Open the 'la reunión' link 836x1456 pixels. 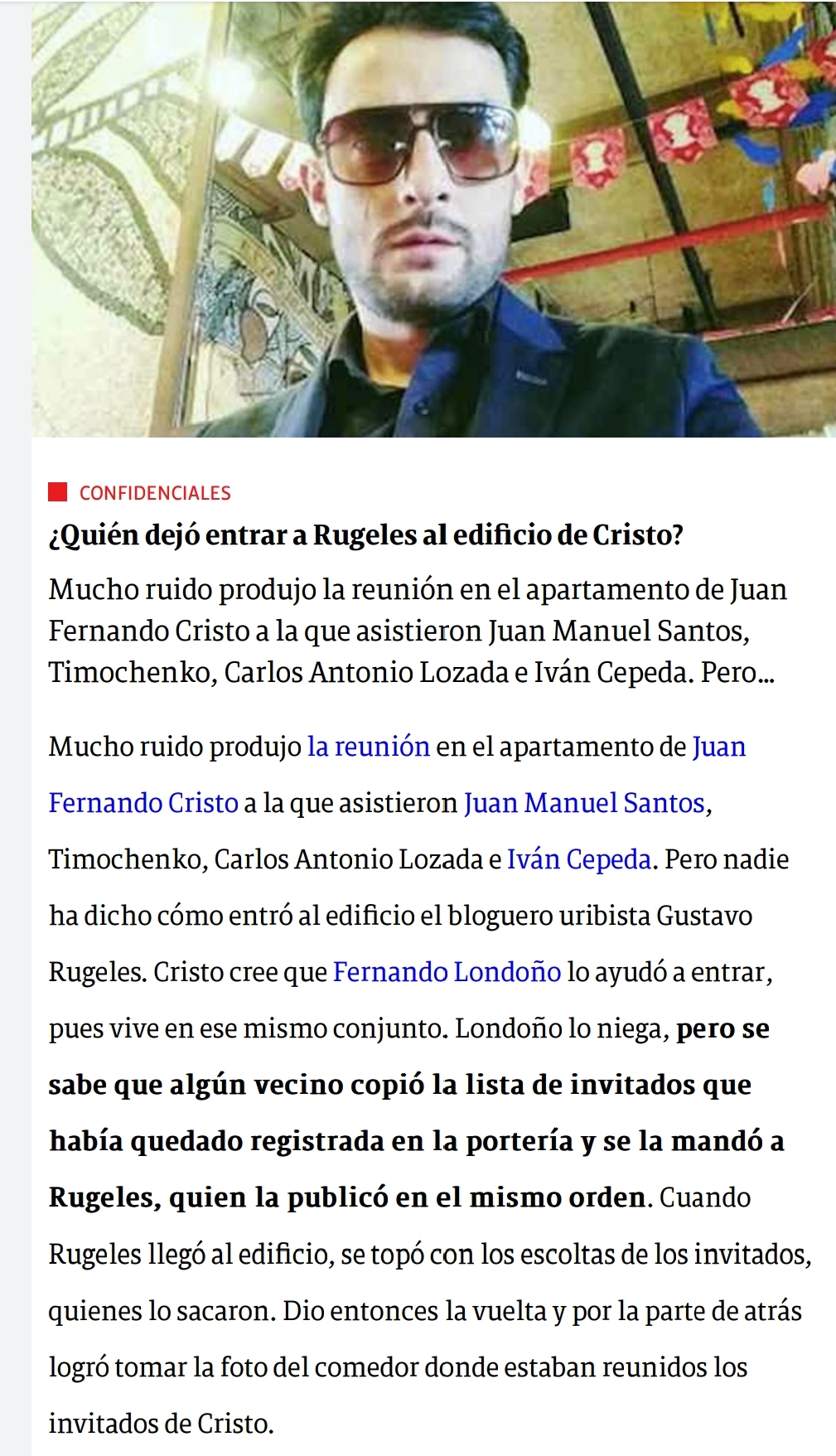tap(368, 747)
